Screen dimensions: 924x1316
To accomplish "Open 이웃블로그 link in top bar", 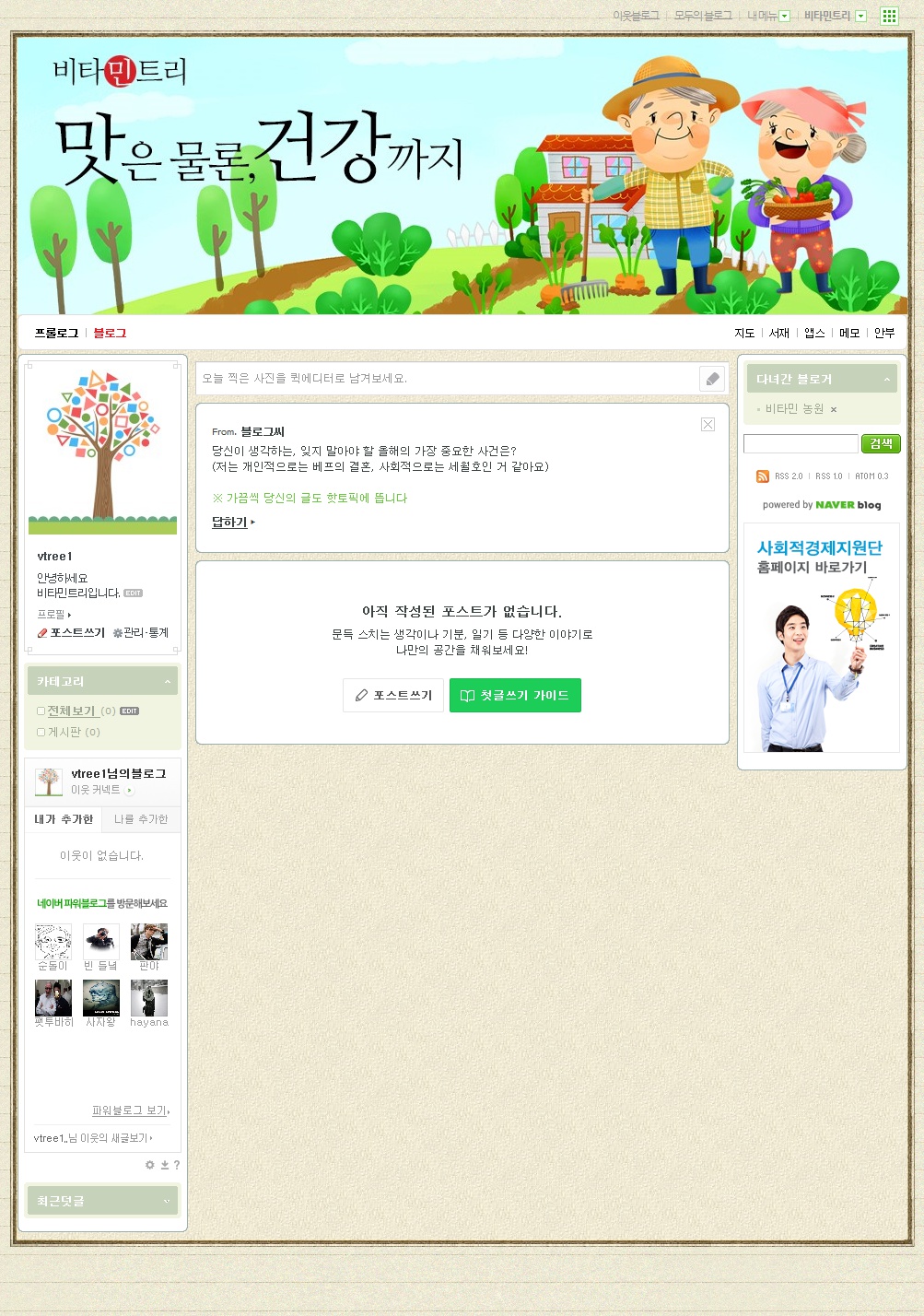I will (636, 16).
